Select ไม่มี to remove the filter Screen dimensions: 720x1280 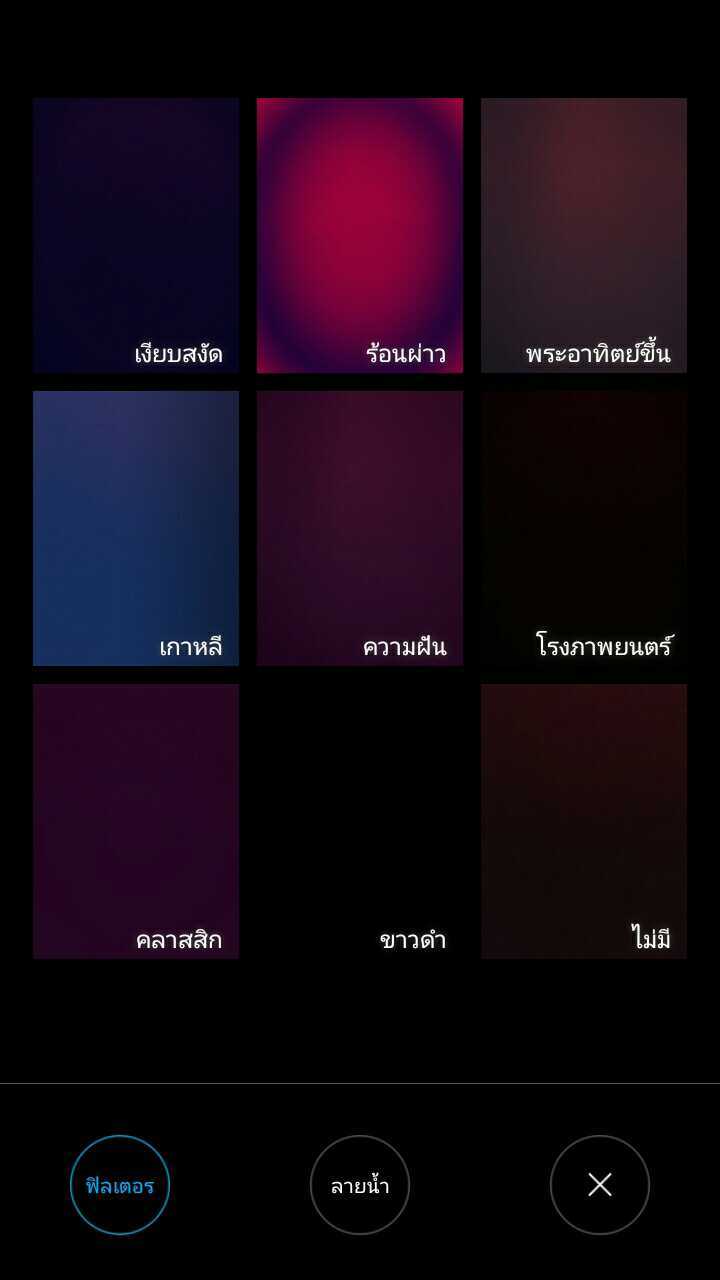(584, 821)
